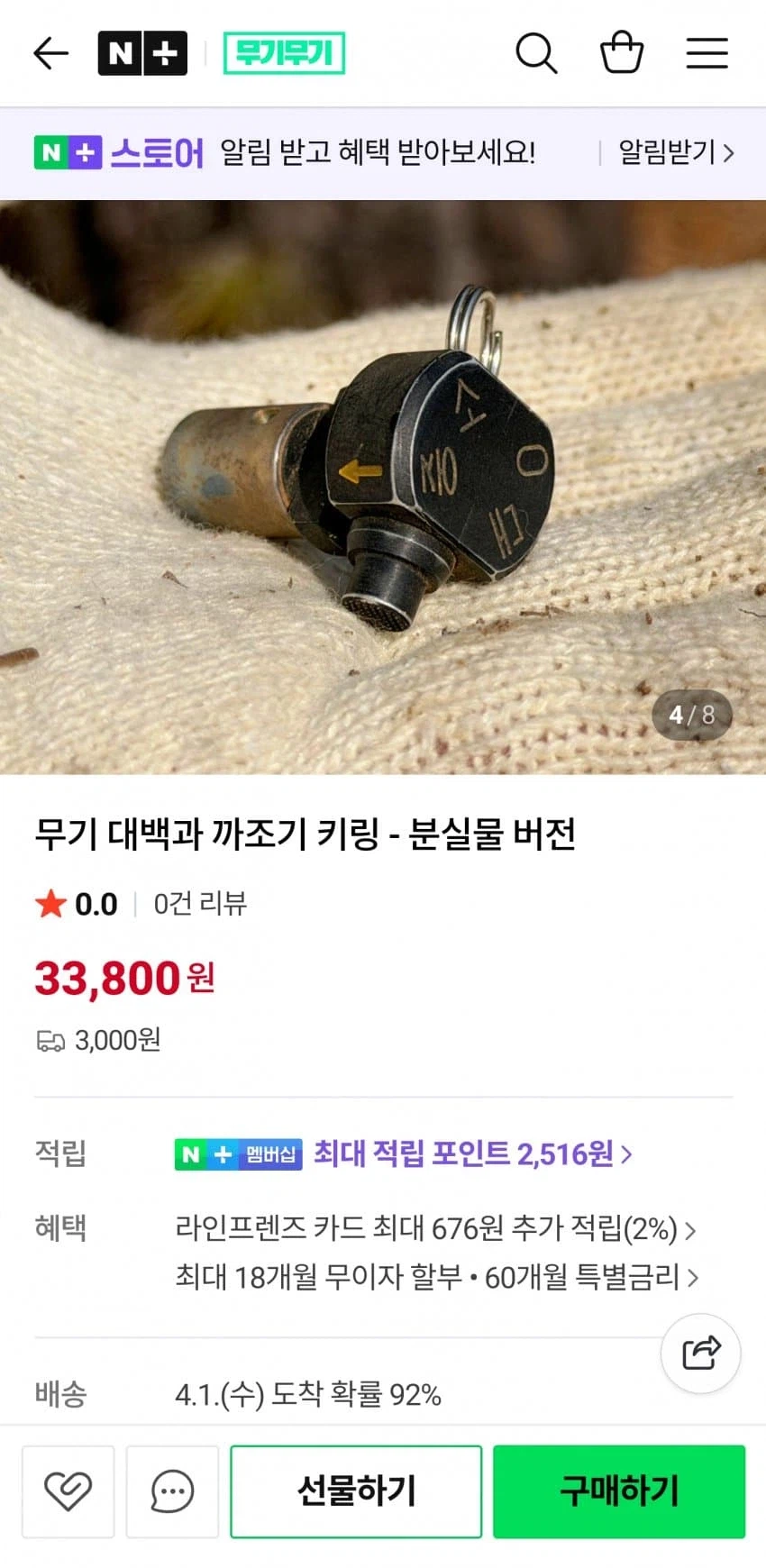Tap the 스토어 banner text link
Viewport: 766px width, 1568px height.
[x=159, y=153]
